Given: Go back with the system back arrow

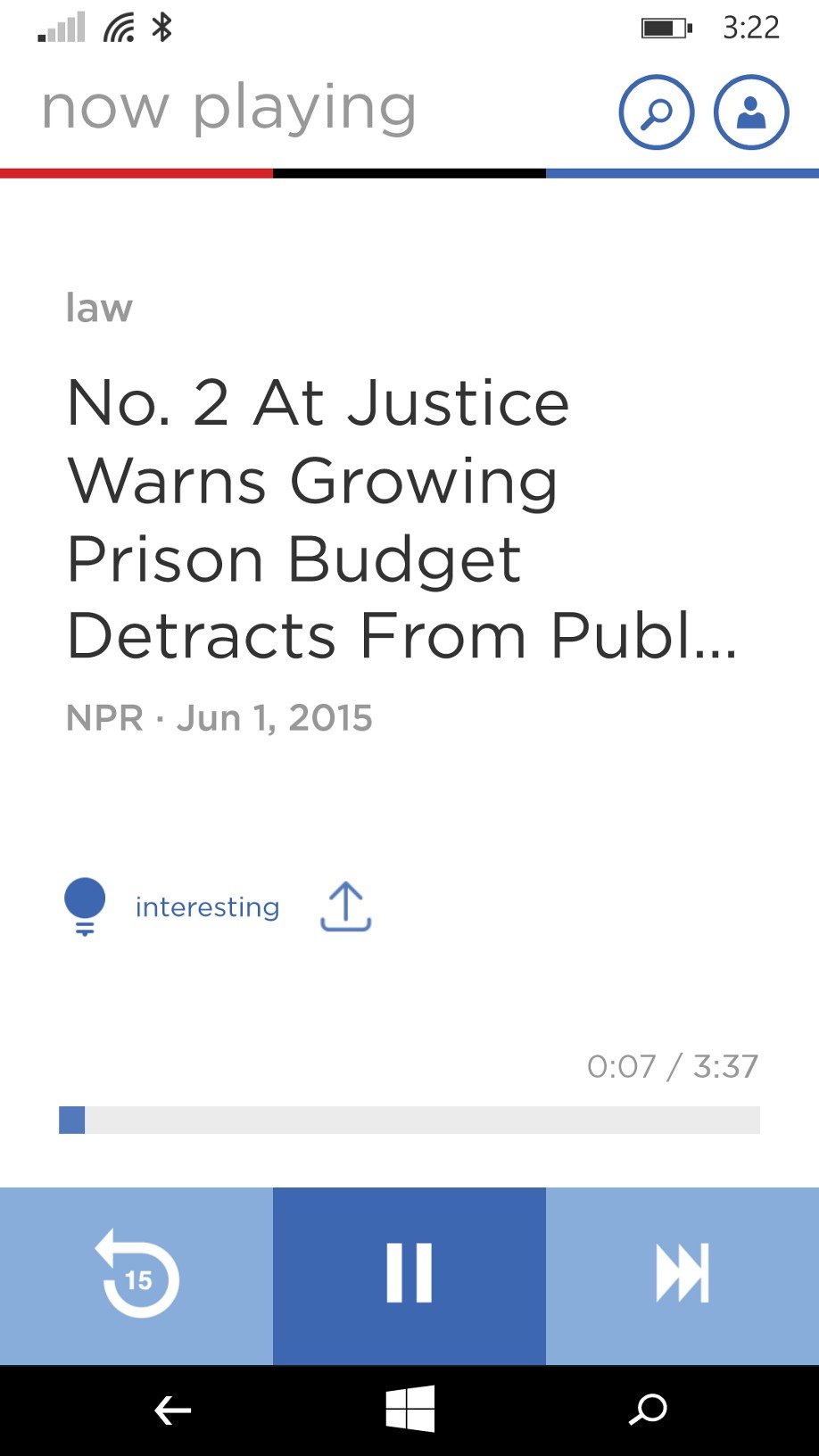Looking at the screenshot, I should (172, 1410).
